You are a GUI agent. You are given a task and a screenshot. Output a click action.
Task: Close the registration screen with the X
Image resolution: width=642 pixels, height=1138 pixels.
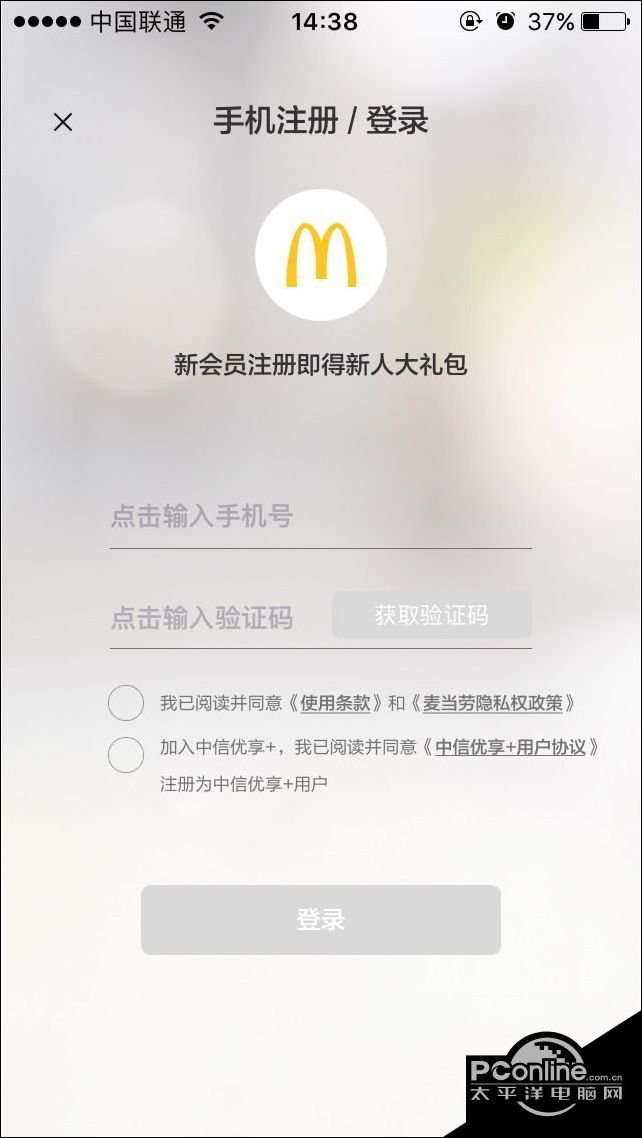point(63,123)
